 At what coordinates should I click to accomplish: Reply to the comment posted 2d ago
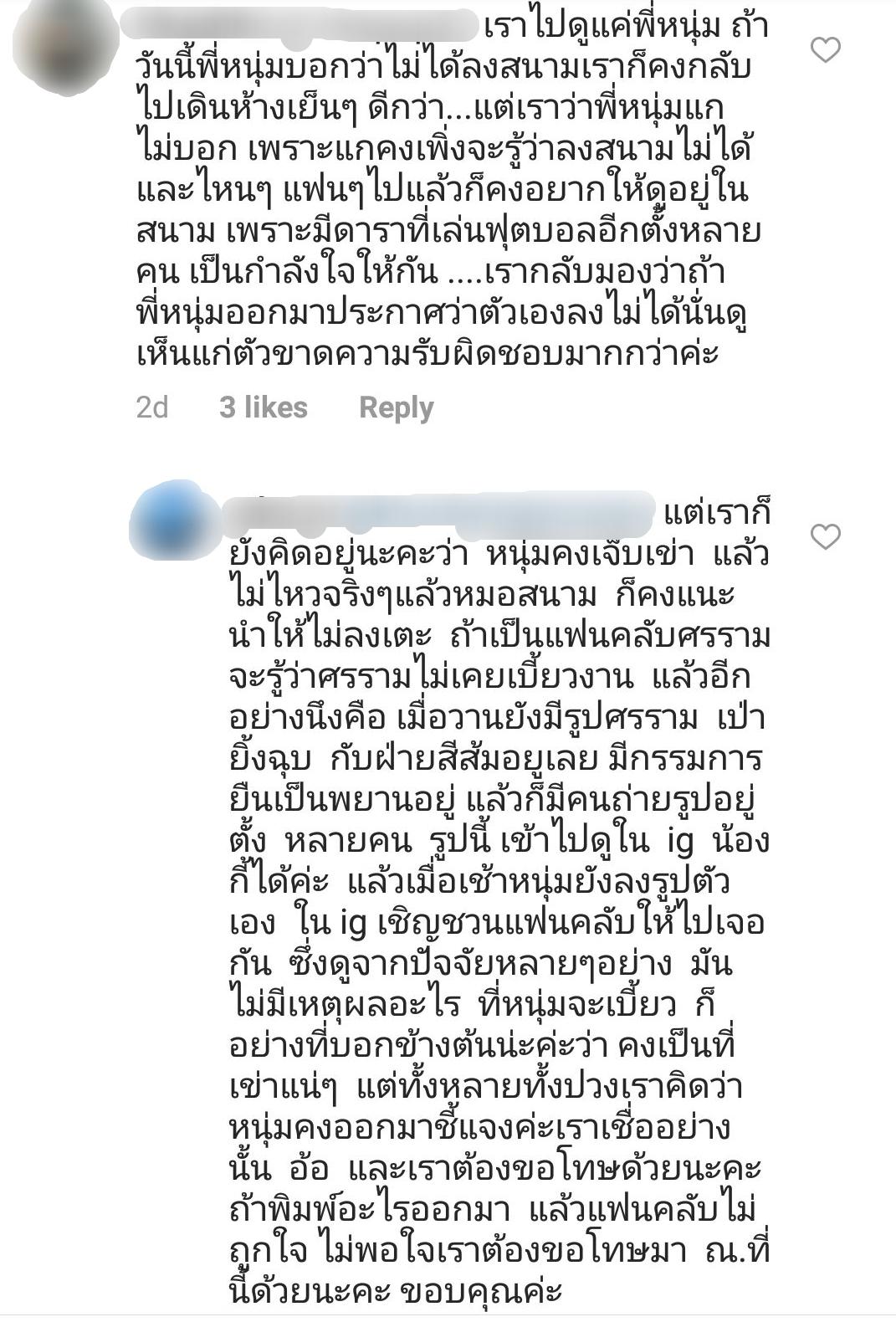click(x=396, y=407)
